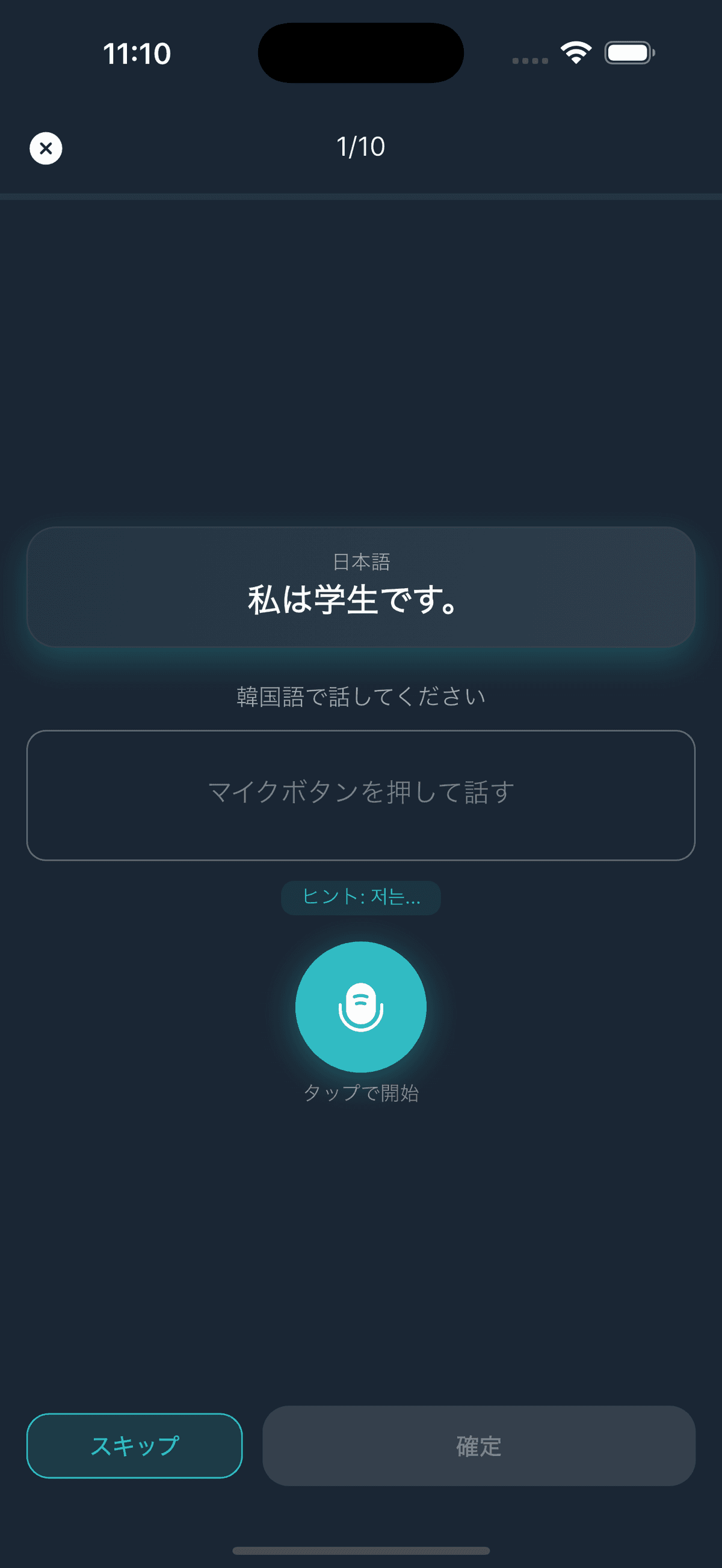The image size is (722, 1568).
Task: Tap the Dynamic Island at the screen top
Action: coord(360,53)
